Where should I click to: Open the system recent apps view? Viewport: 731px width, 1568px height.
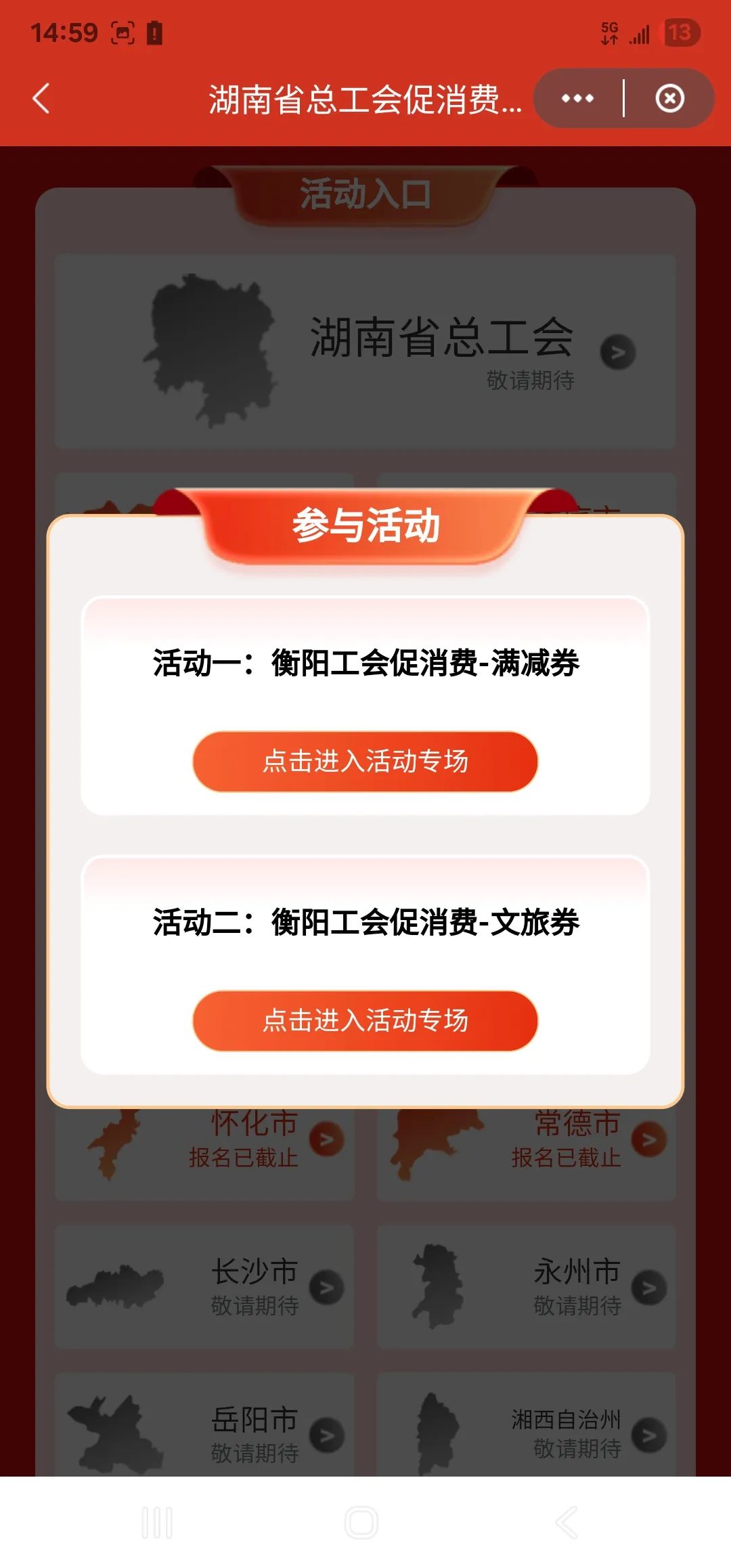[157, 1523]
